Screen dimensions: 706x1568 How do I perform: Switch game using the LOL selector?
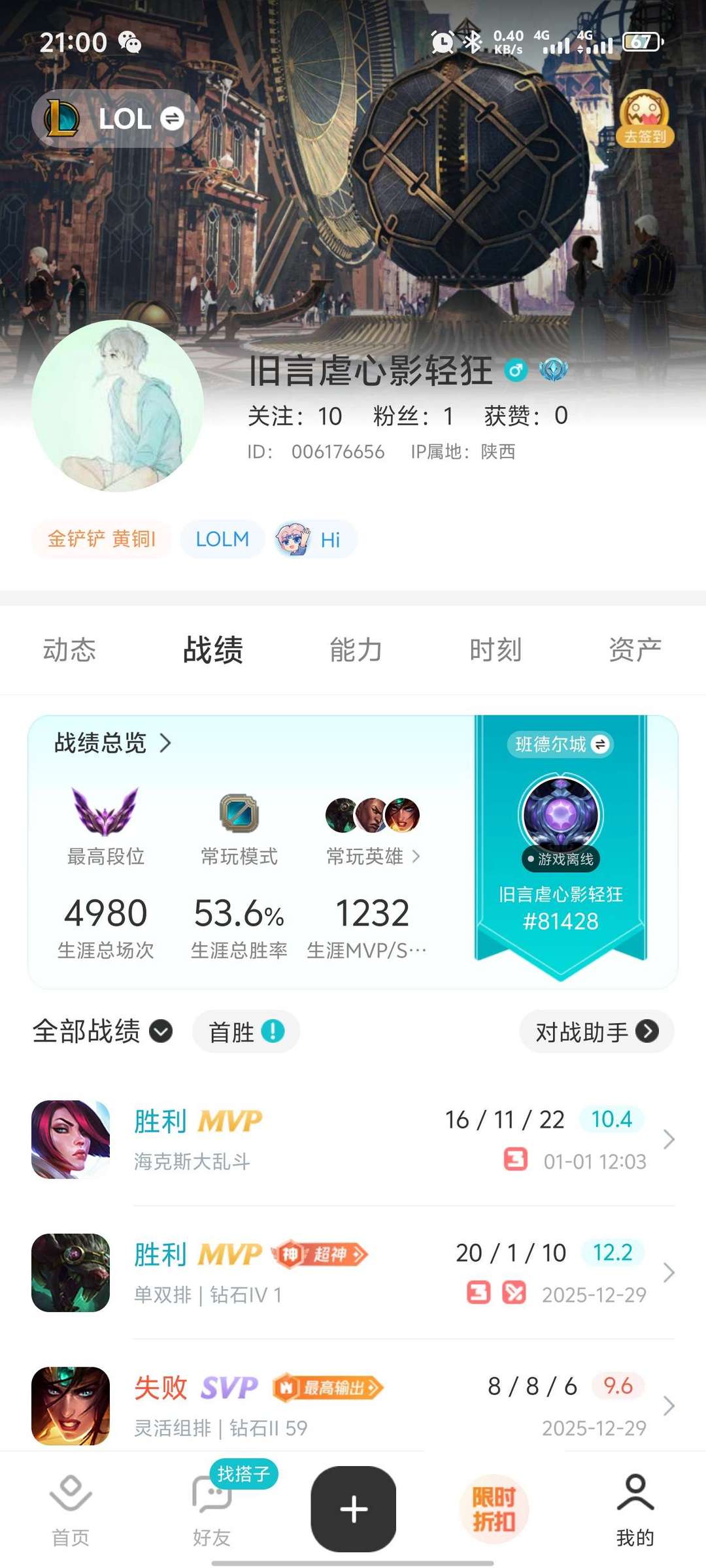pyautogui.click(x=116, y=119)
